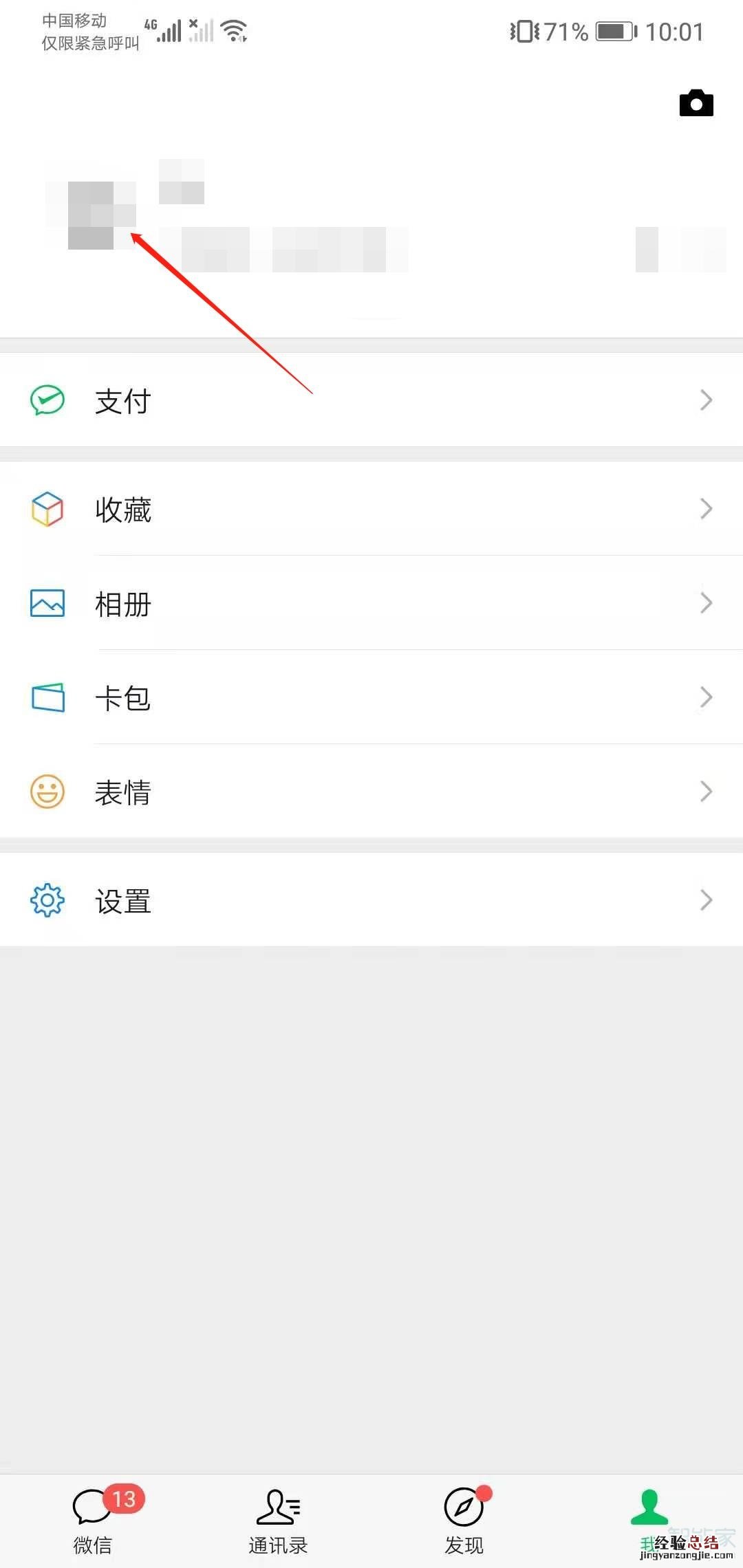
Task: Open 相册 (Album) row
Action: [371, 603]
